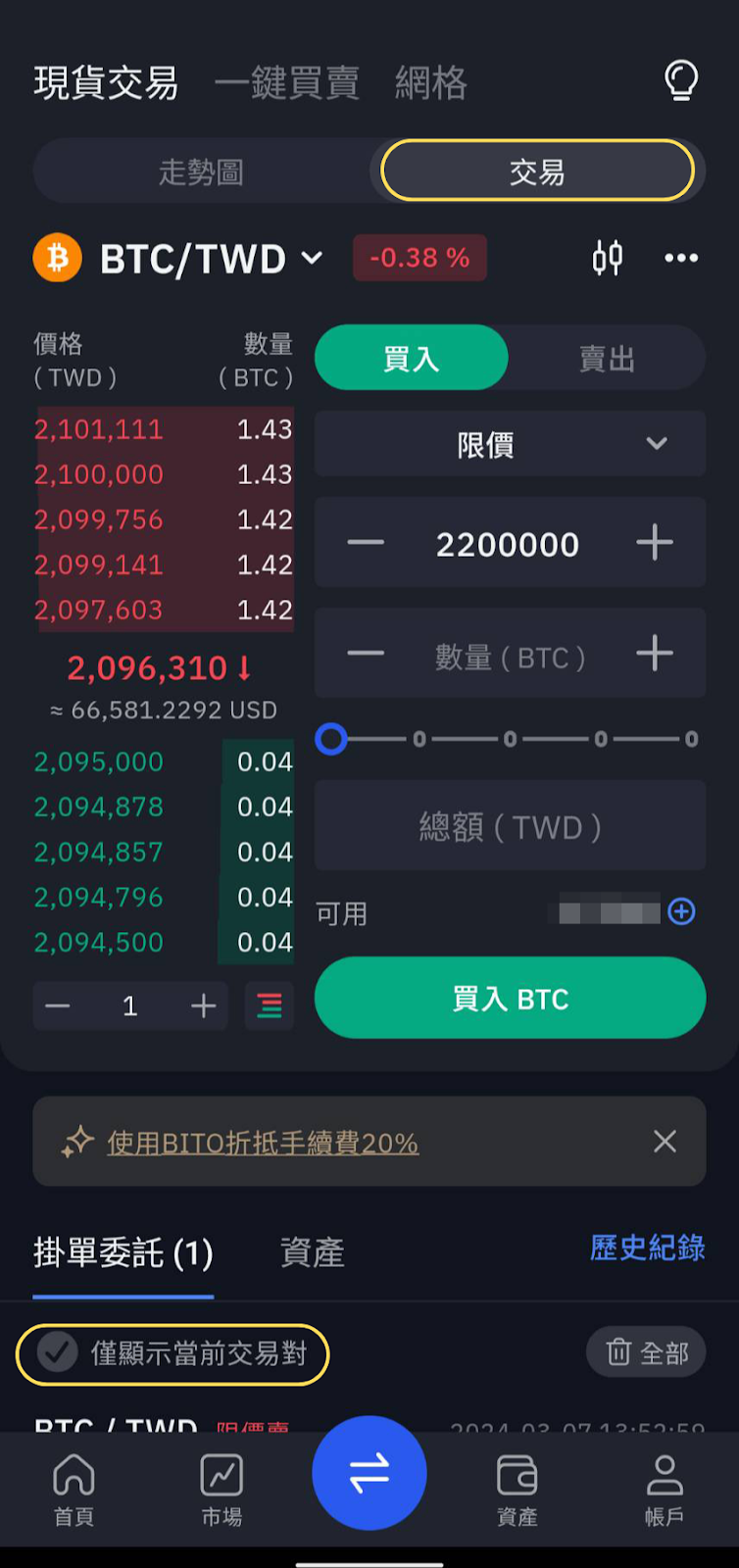The image size is (739, 1568).
Task: Open the candlestick chart icon
Action: [608, 258]
